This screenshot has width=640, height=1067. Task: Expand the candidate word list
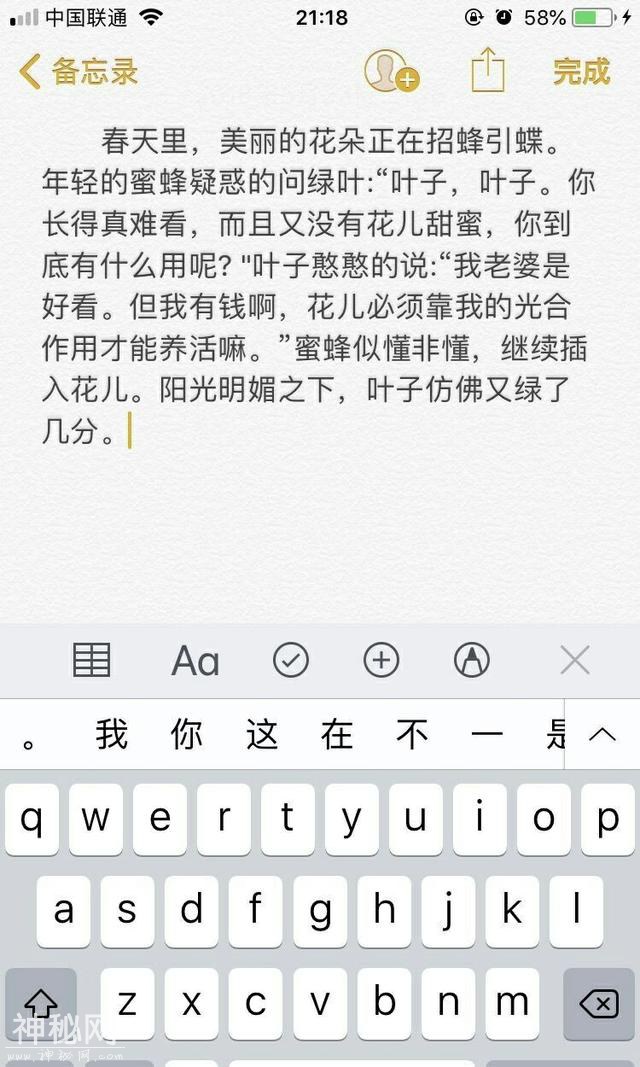[602, 735]
